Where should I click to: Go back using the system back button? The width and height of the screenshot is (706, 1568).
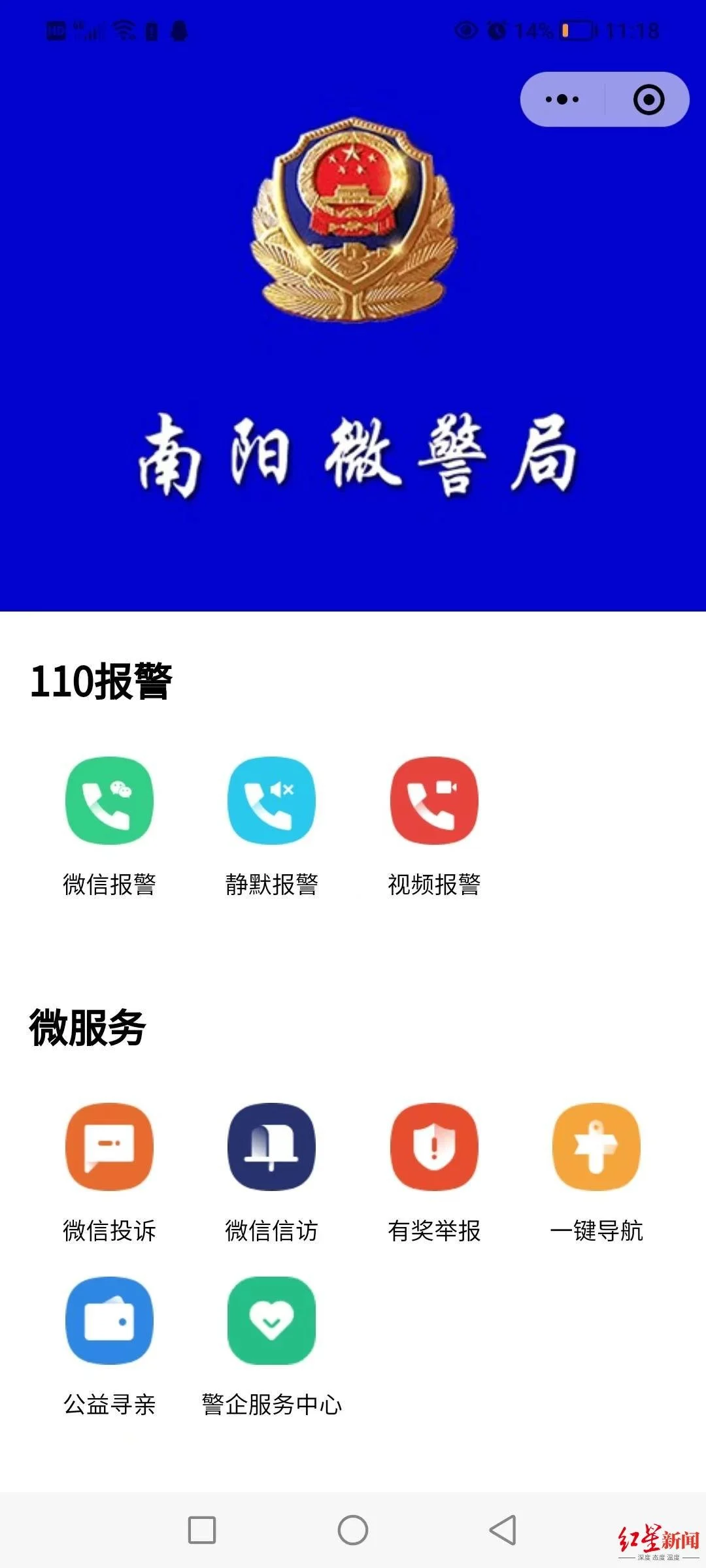503,1529
